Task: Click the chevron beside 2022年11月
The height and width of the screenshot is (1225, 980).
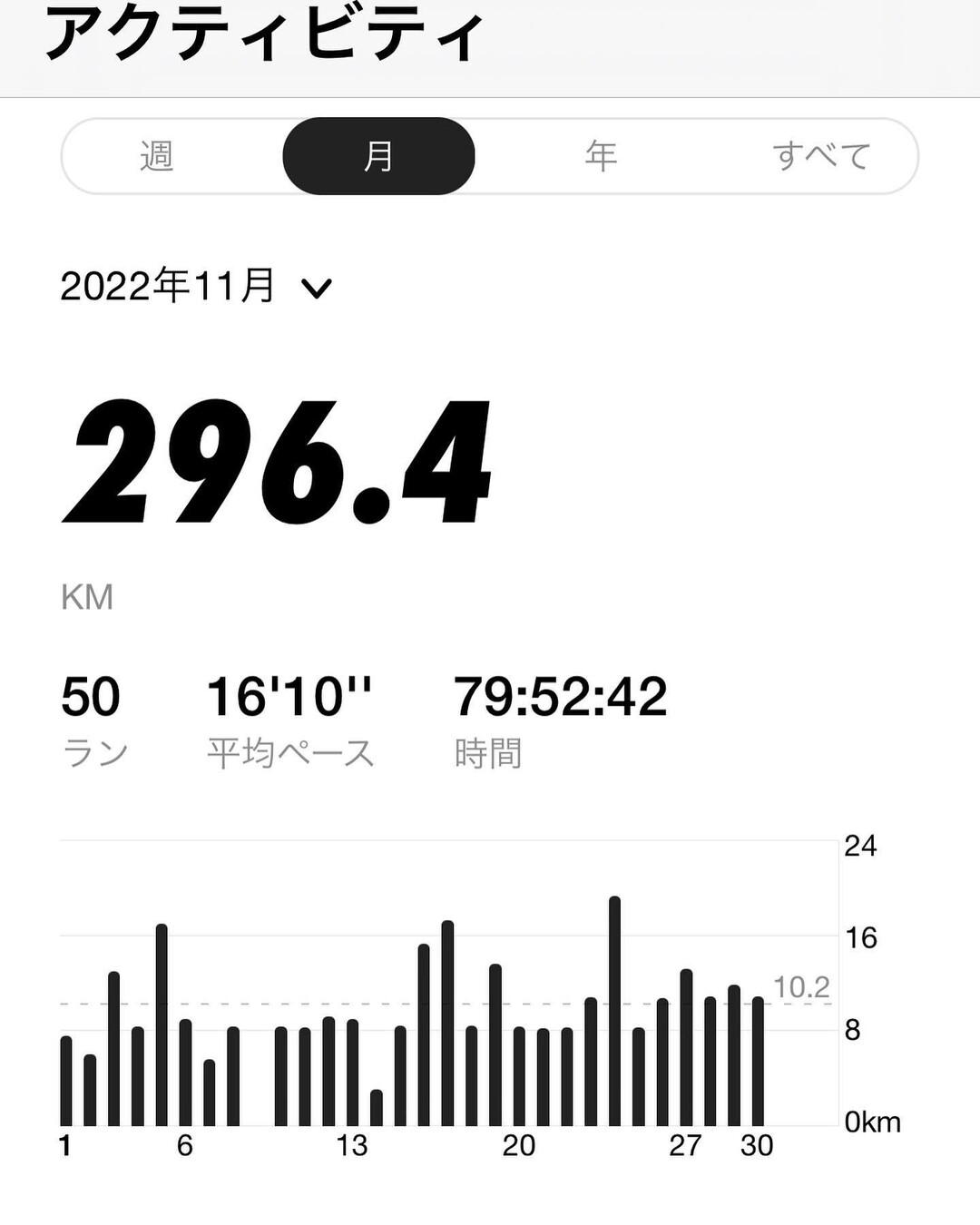Action: [316, 289]
